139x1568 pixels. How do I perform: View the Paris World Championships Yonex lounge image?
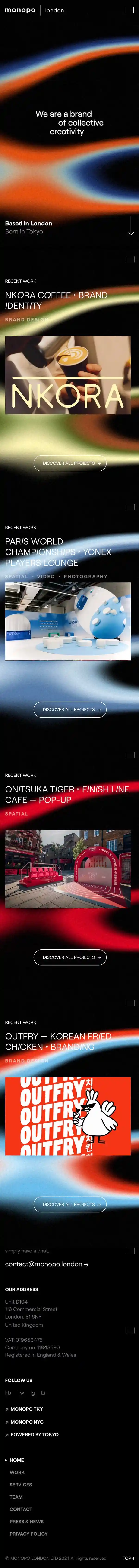pyautogui.click(x=68, y=621)
